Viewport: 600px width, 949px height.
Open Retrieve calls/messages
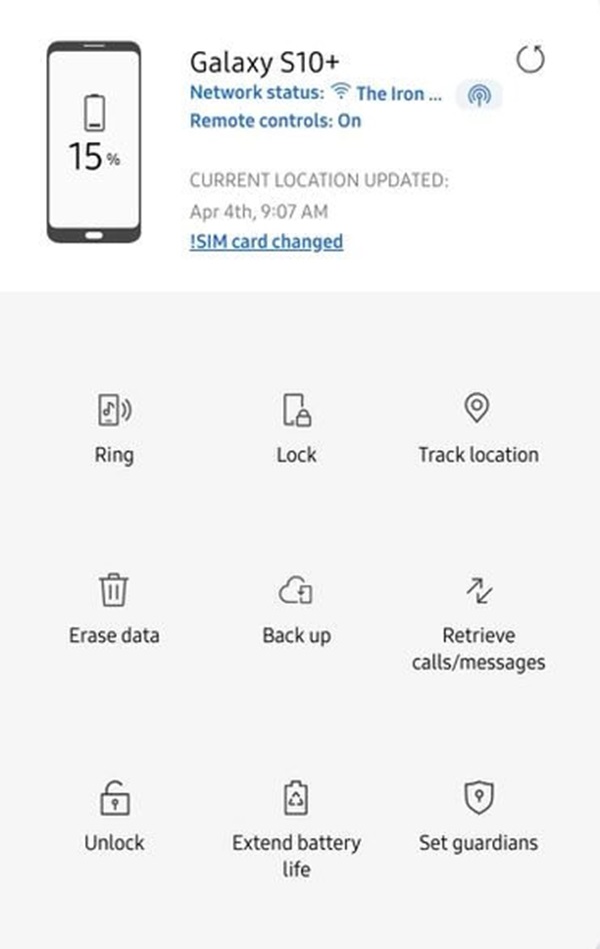pos(478,620)
